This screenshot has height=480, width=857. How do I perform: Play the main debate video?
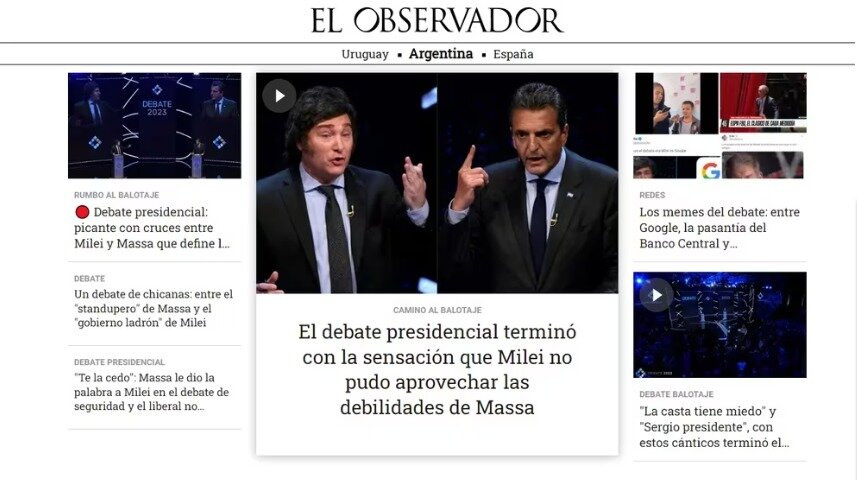(x=279, y=96)
